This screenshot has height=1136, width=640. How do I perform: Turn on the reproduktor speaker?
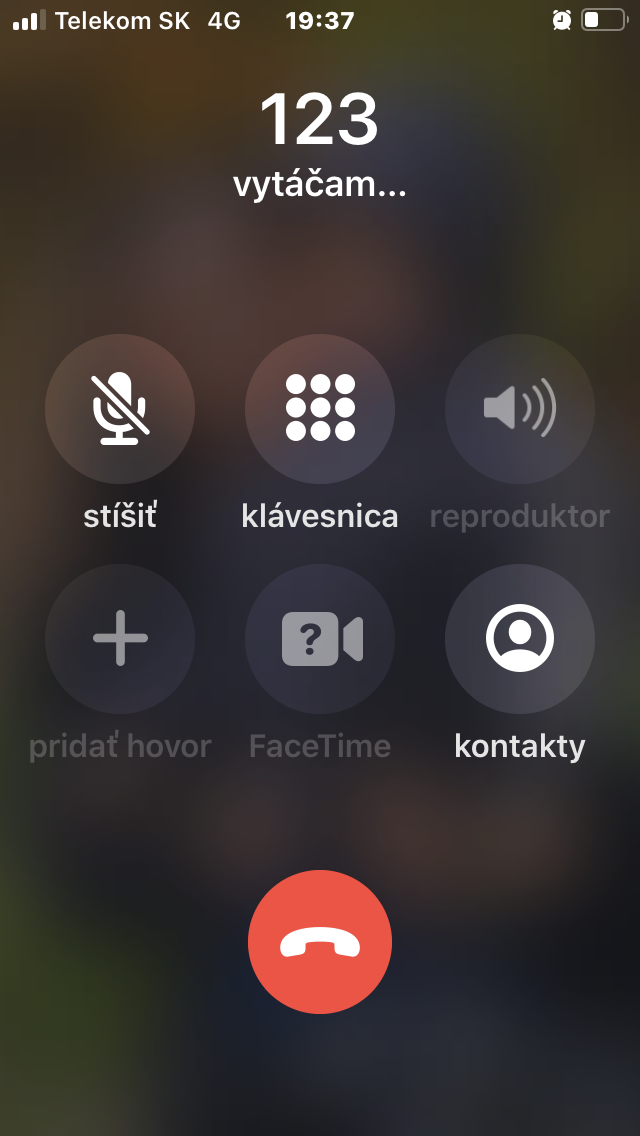[x=520, y=409]
